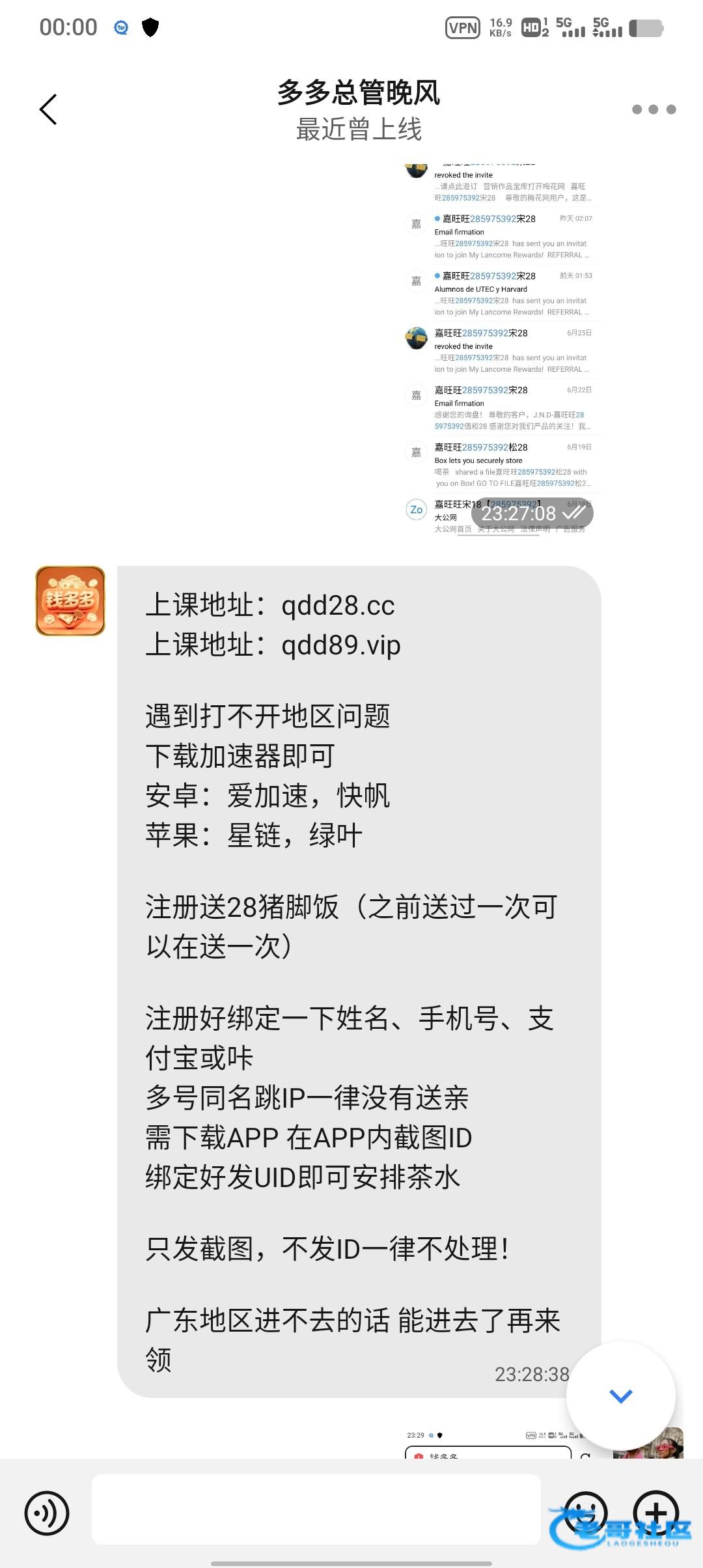Focus the message text field

pyautogui.click(x=316, y=1509)
